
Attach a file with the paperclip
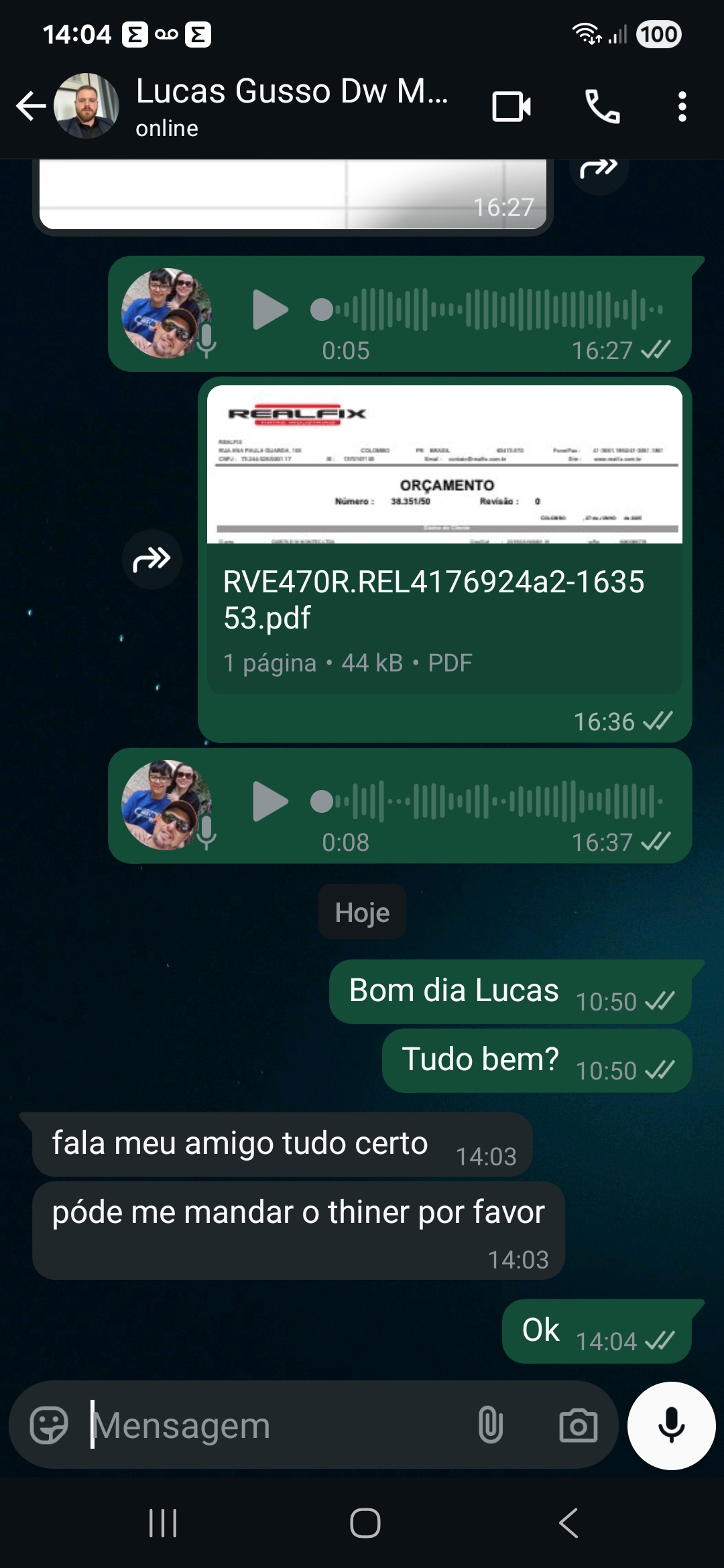click(490, 1425)
